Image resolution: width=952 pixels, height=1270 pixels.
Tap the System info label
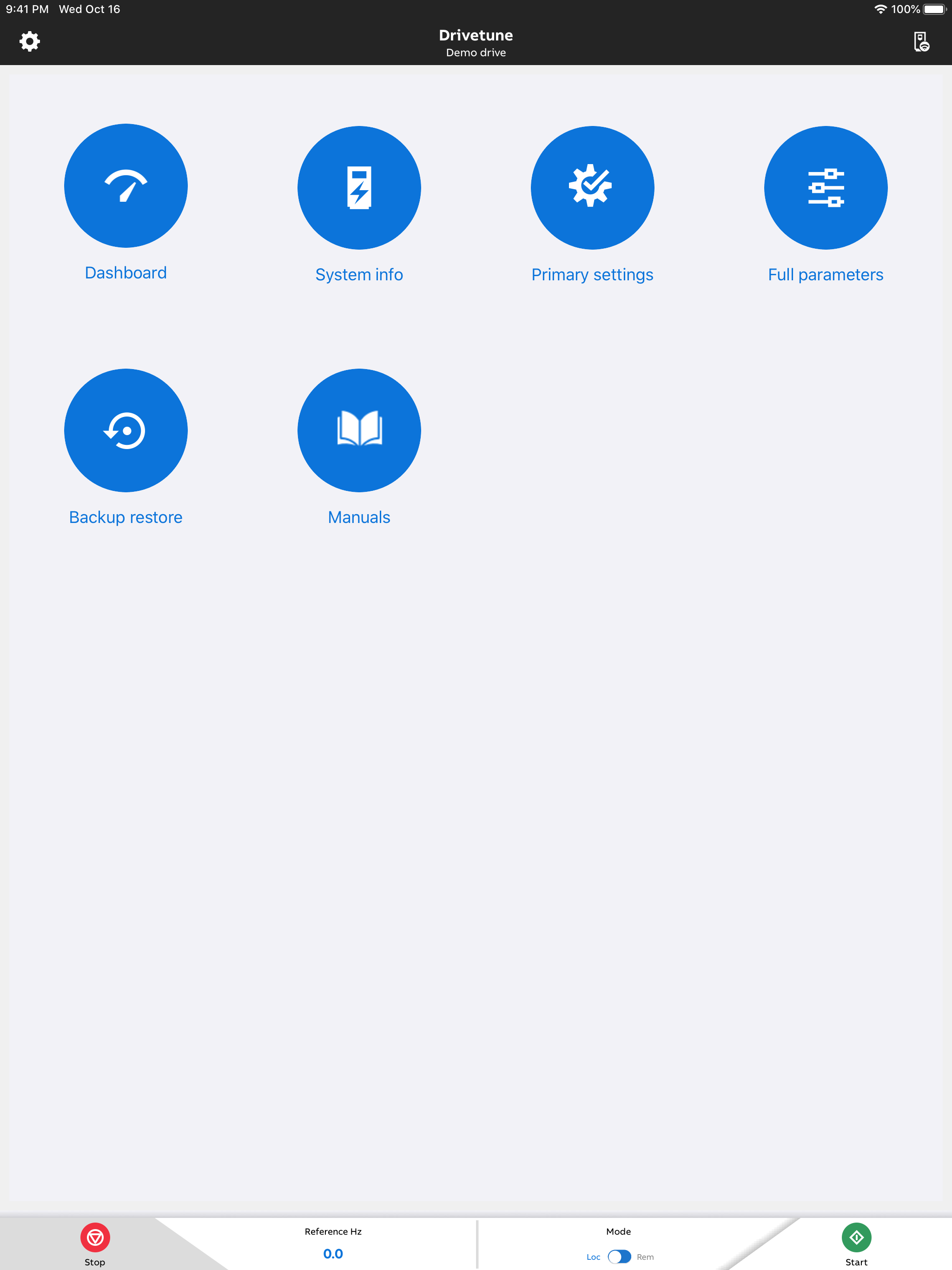click(x=358, y=274)
